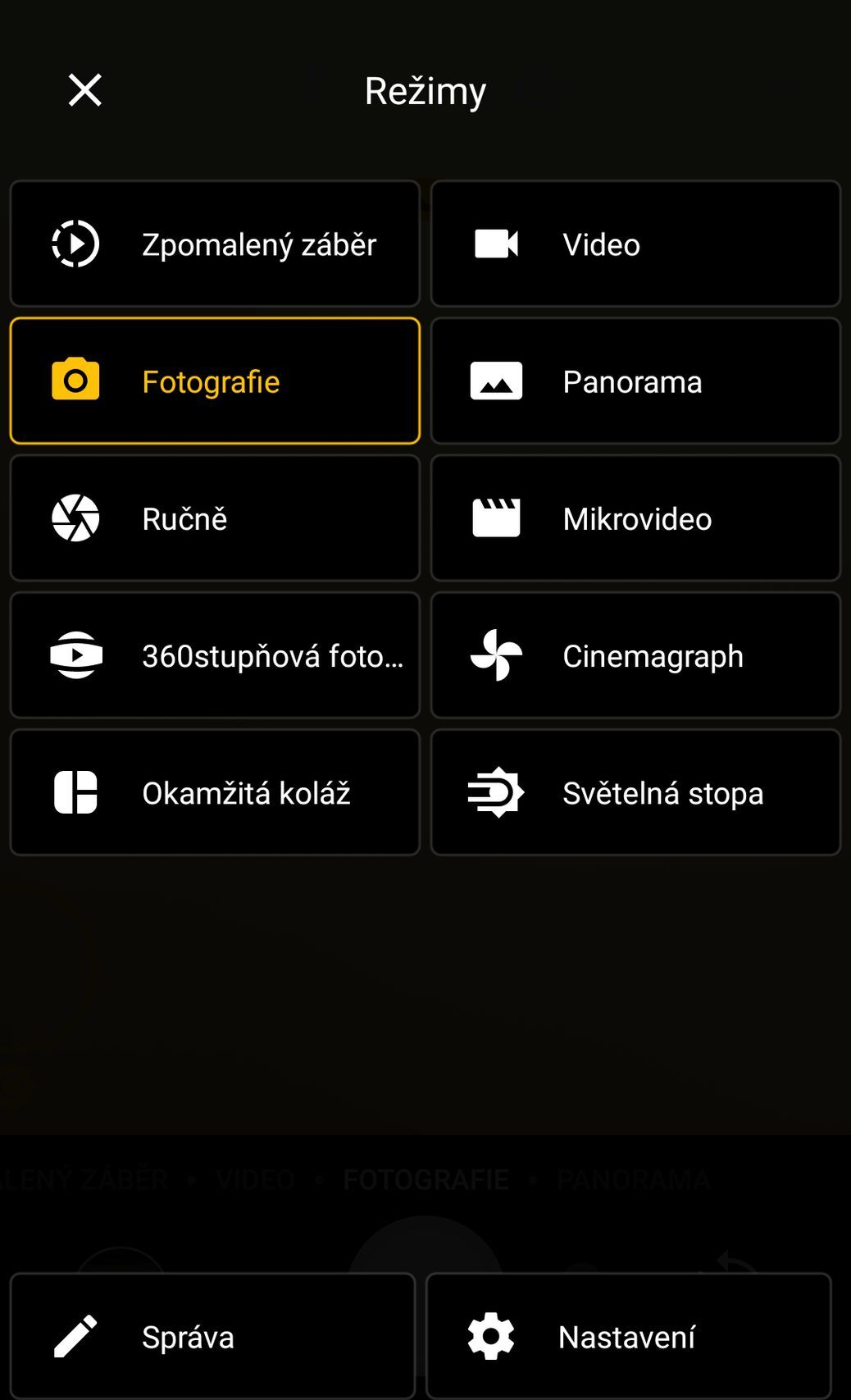Open Správa to manage modes
Image resolution: width=851 pixels, height=1400 pixels.
click(213, 1335)
